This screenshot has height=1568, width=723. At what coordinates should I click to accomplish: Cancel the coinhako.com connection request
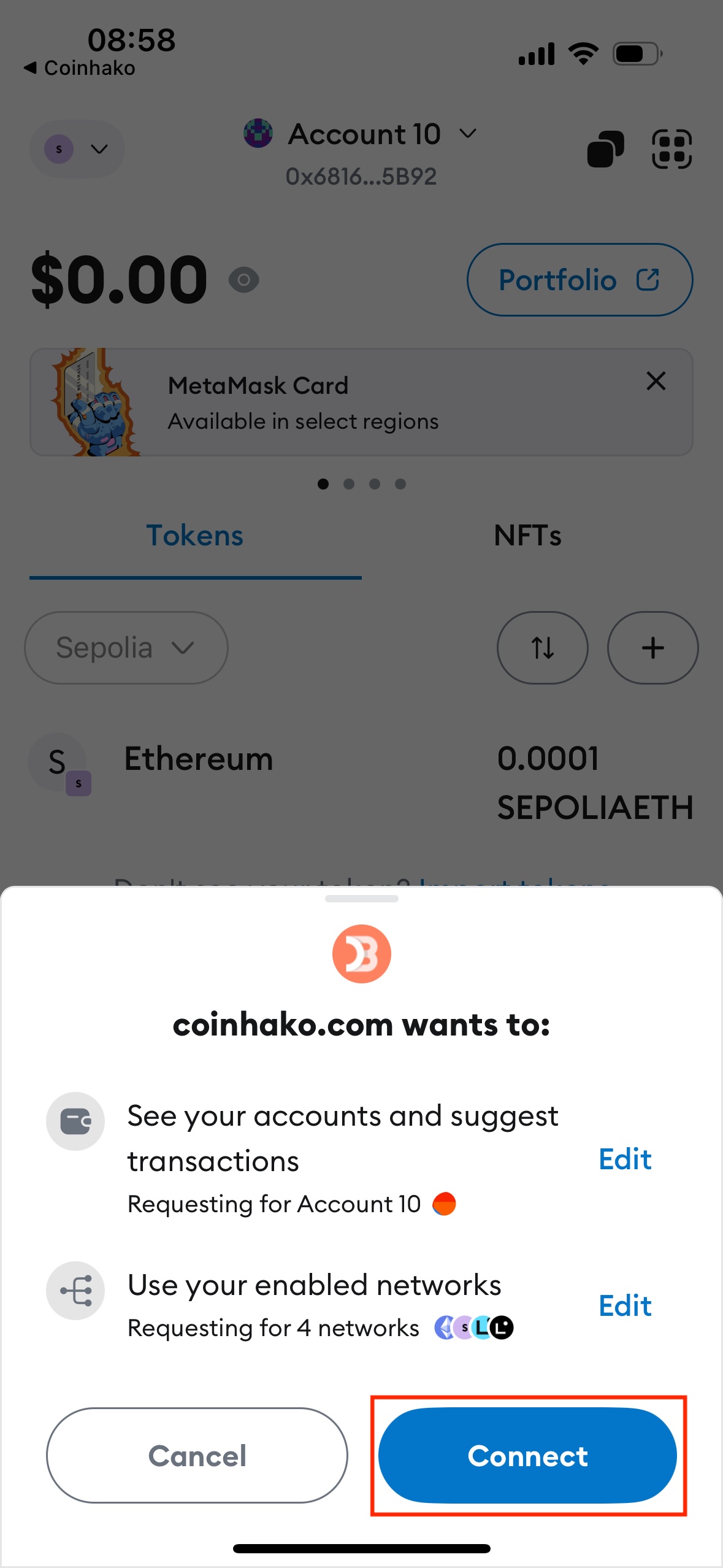(197, 1455)
